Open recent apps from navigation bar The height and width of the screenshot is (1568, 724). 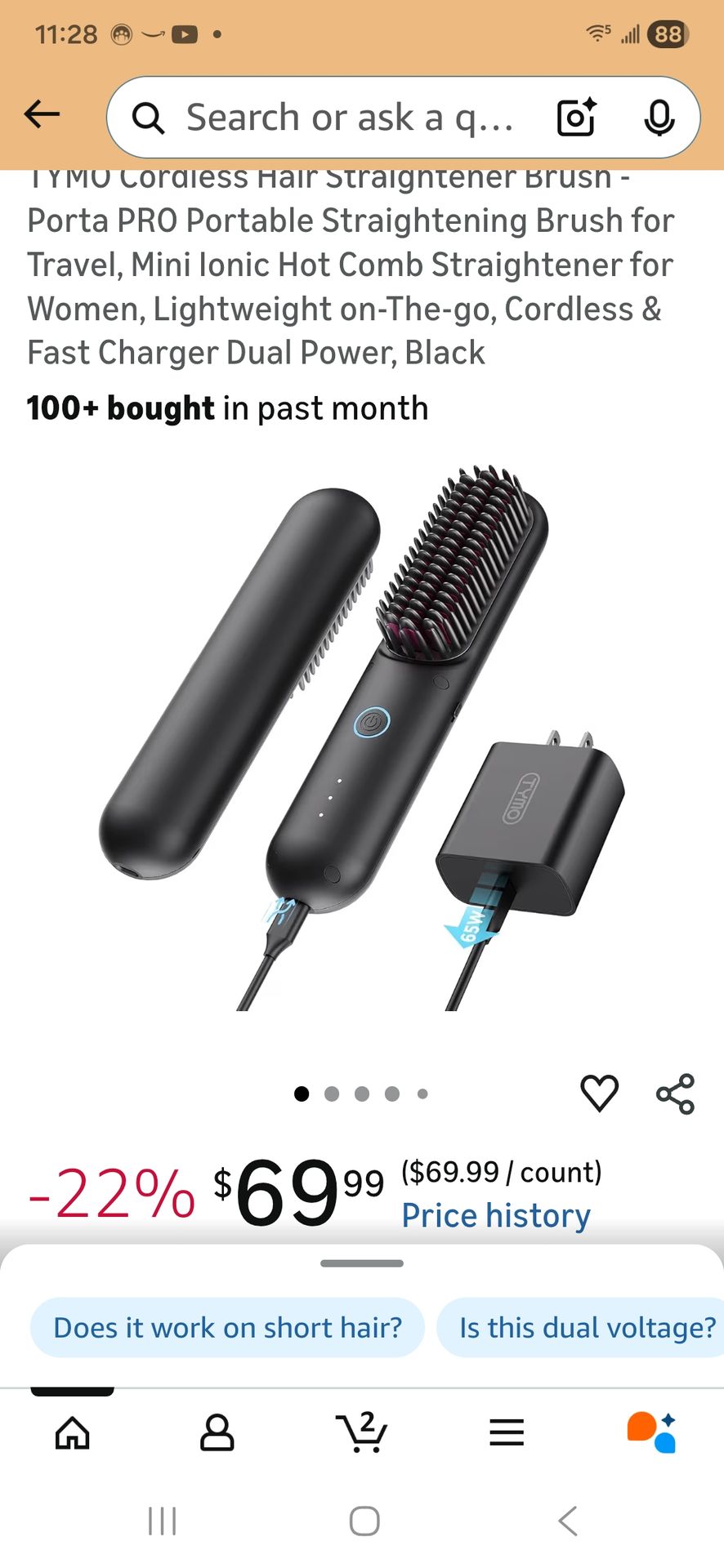coord(162,1521)
